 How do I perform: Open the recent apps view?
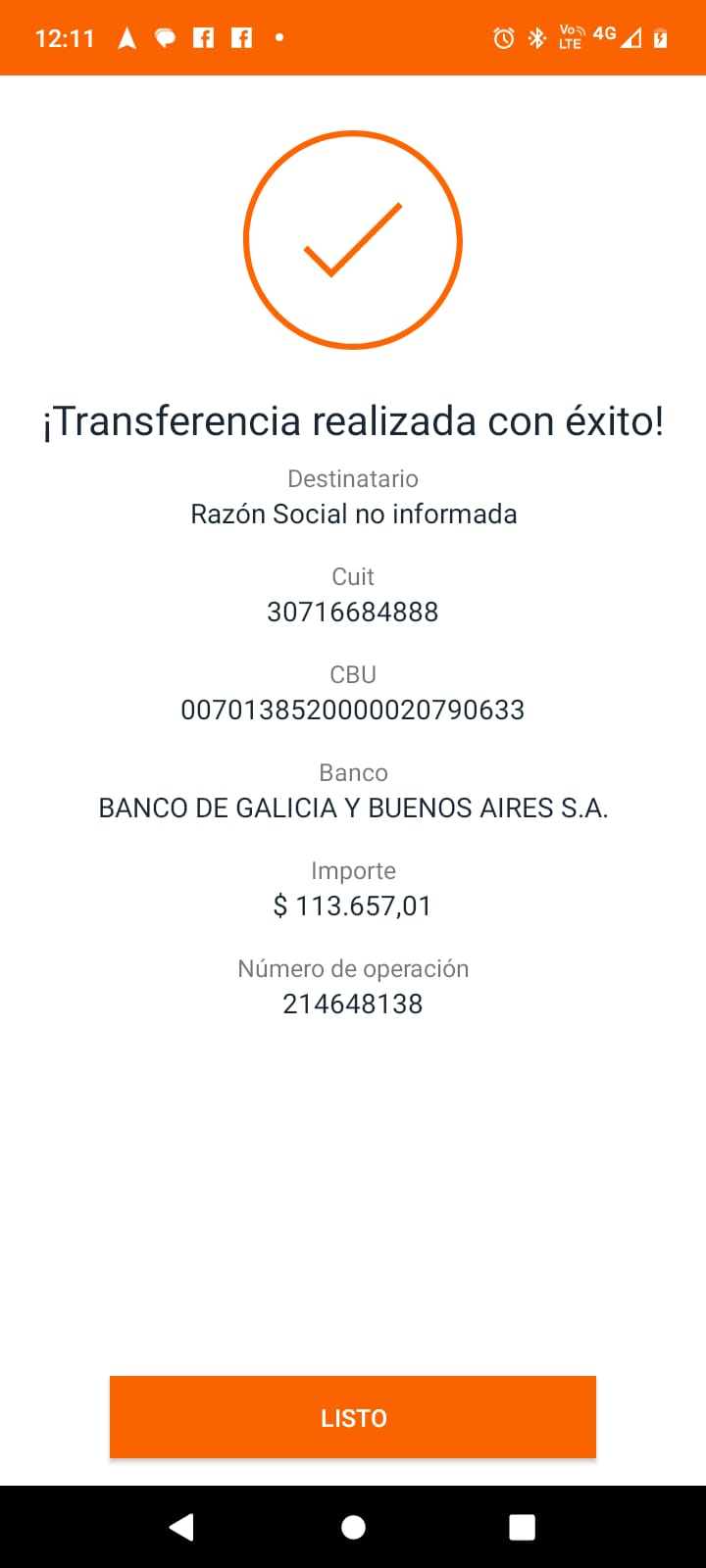[x=522, y=1527]
